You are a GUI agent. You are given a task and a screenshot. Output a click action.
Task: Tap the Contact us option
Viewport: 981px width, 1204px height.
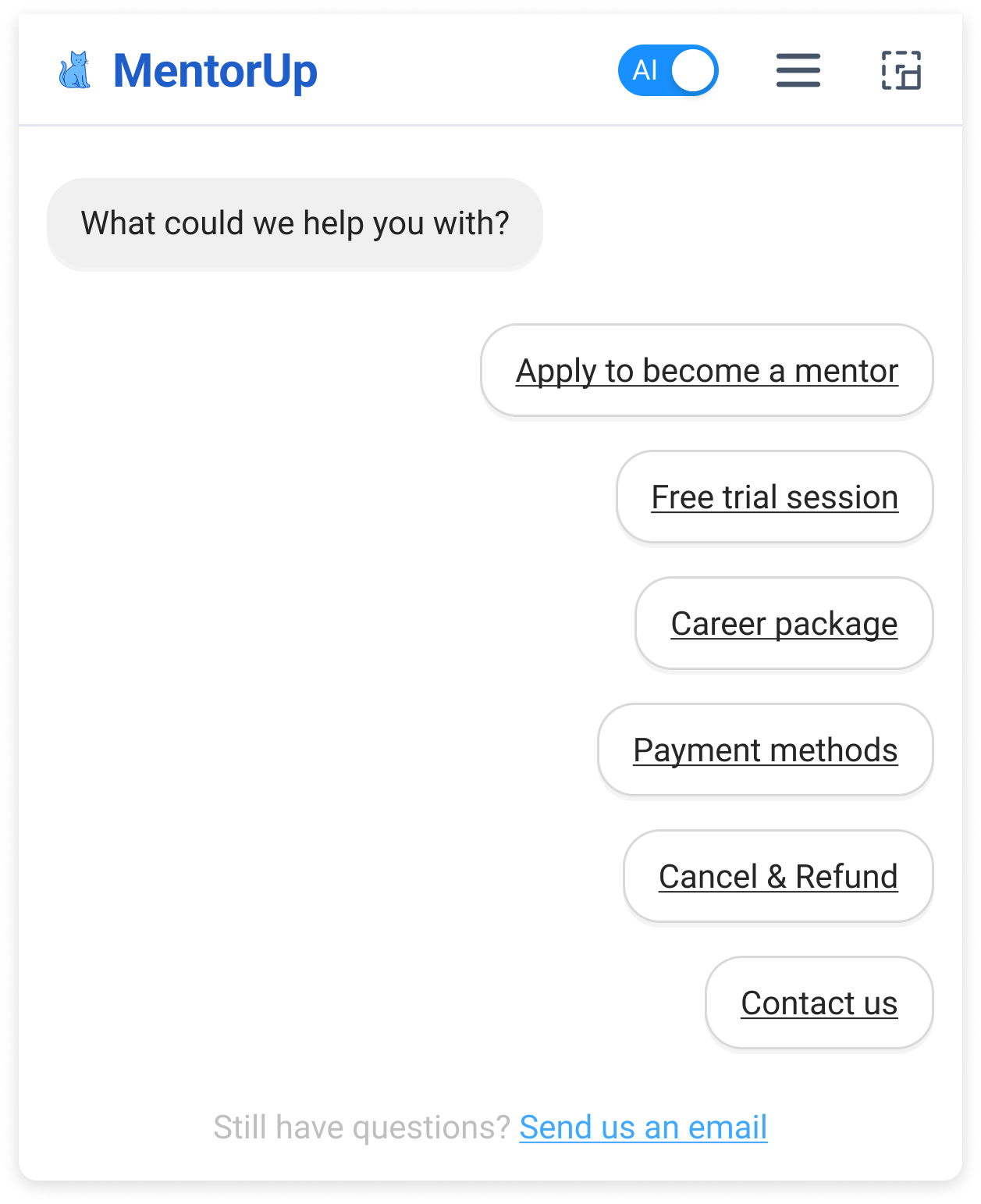(x=819, y=1003)
